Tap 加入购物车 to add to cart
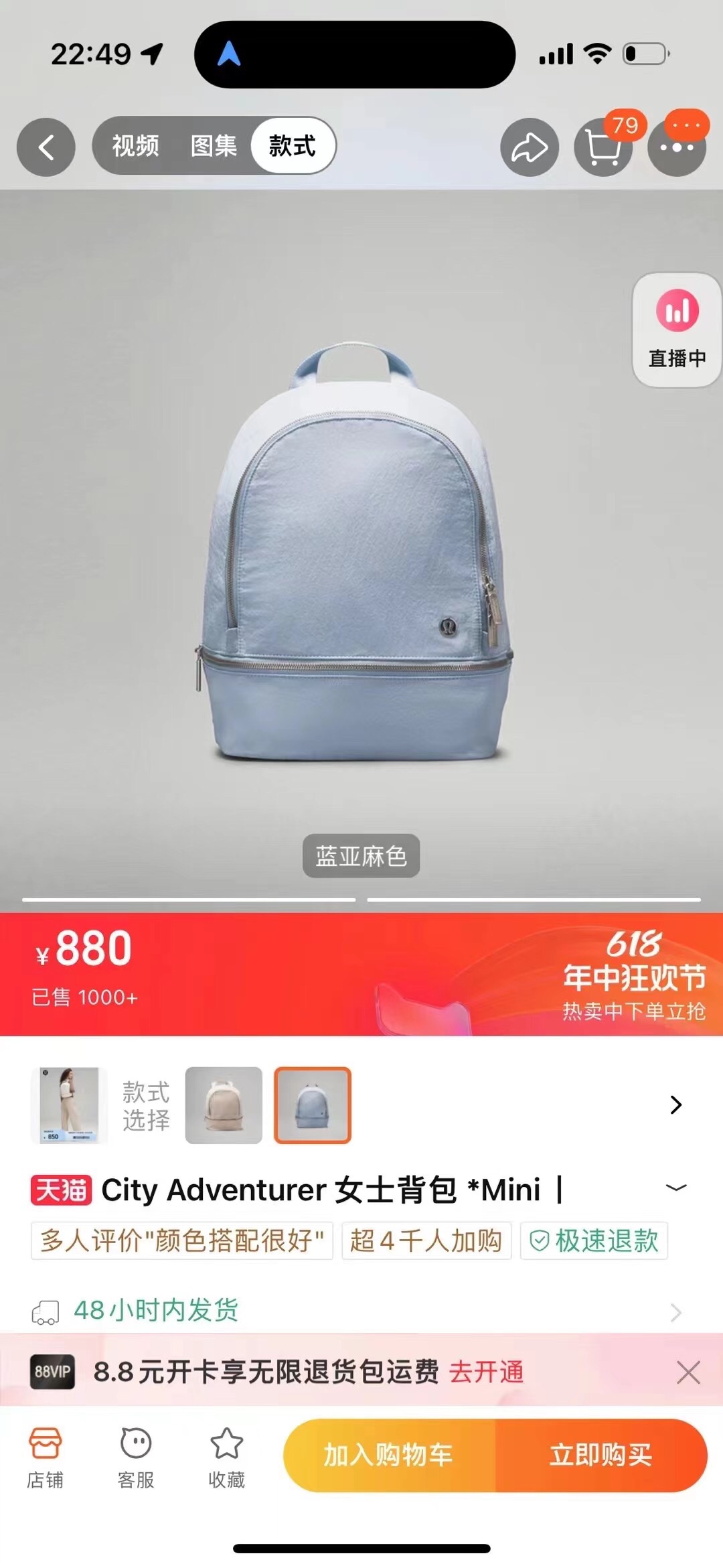 pyautogui.click(x=389, y=1455)
